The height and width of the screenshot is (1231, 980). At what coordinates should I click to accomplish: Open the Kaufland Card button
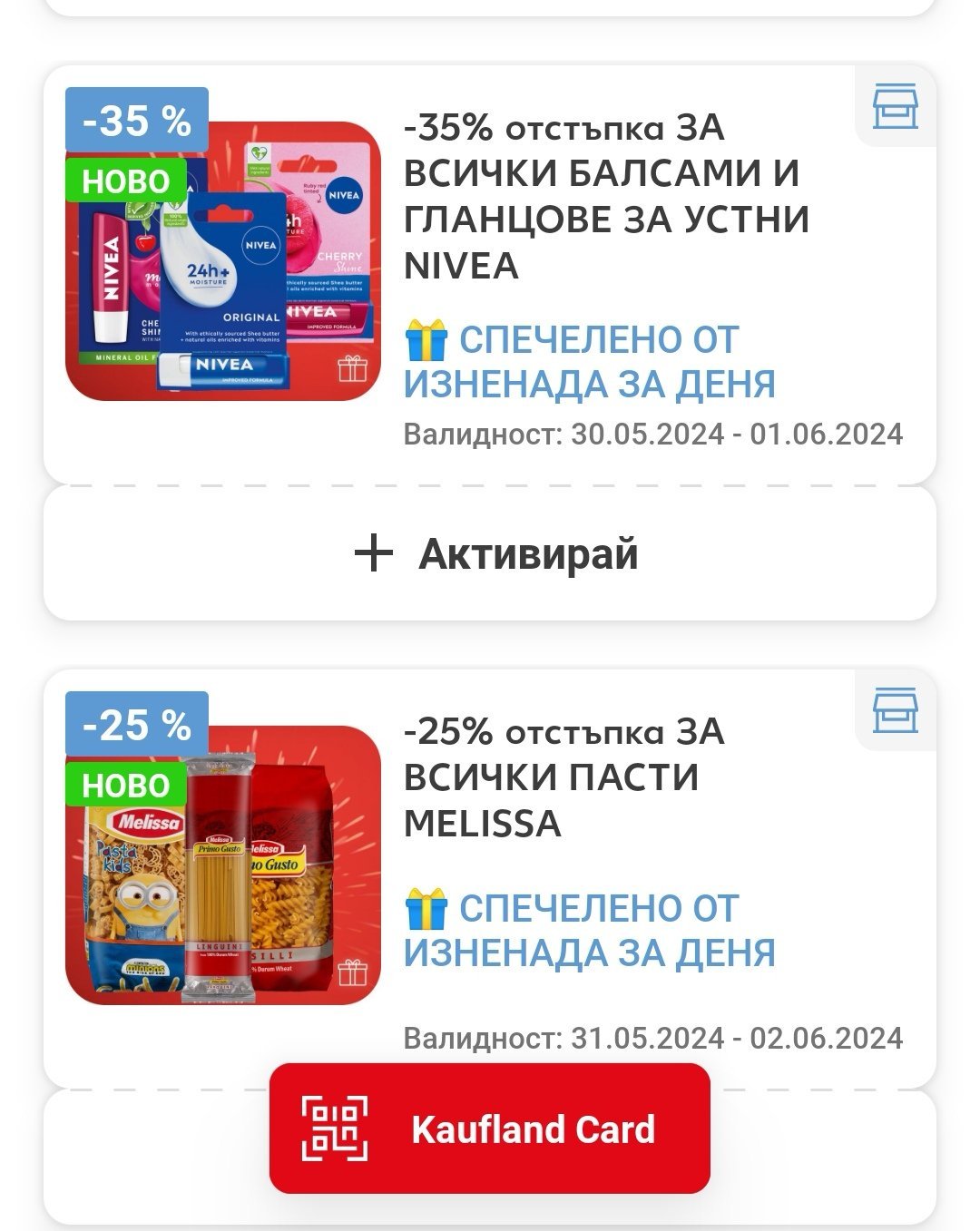tap(490, 1129)
